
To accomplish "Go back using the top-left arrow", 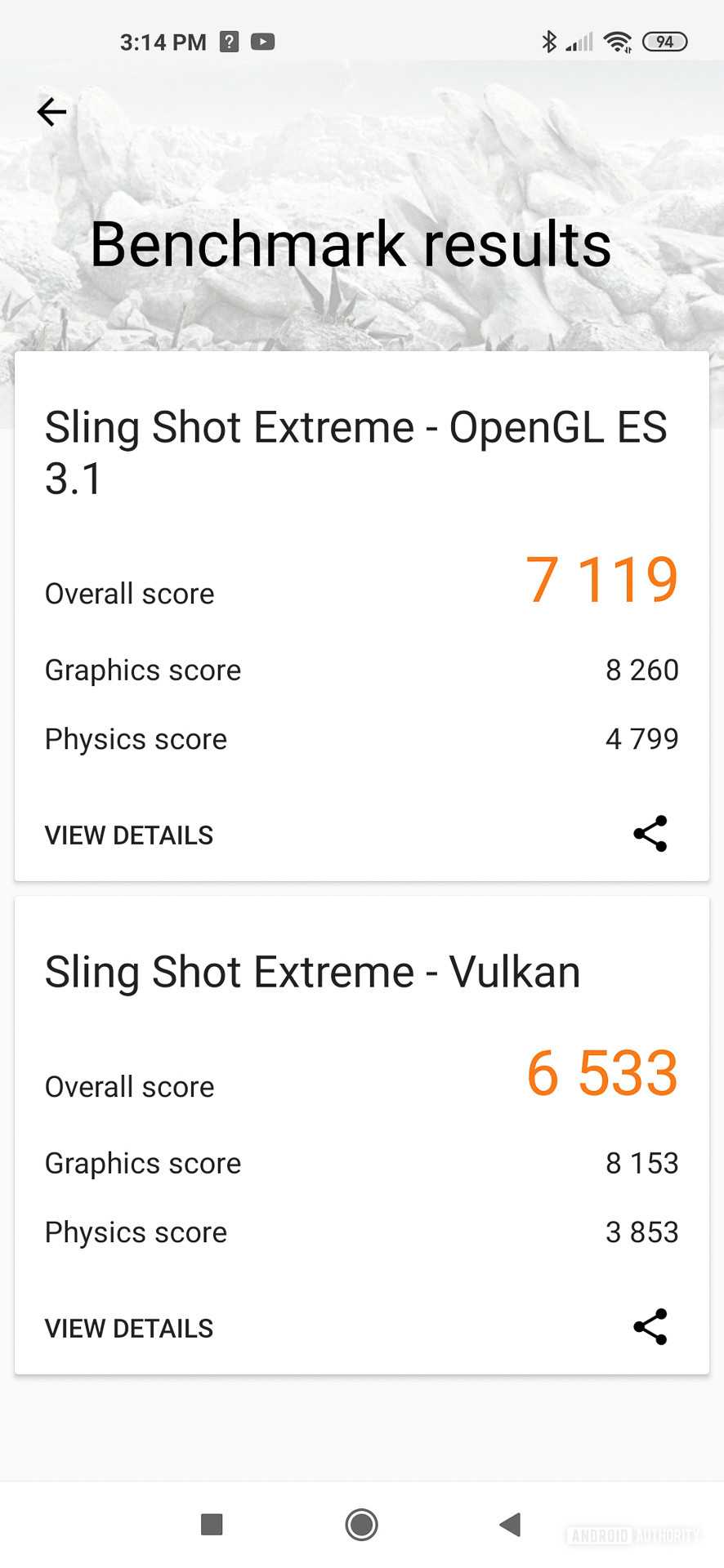I will [x=51, y=112].
